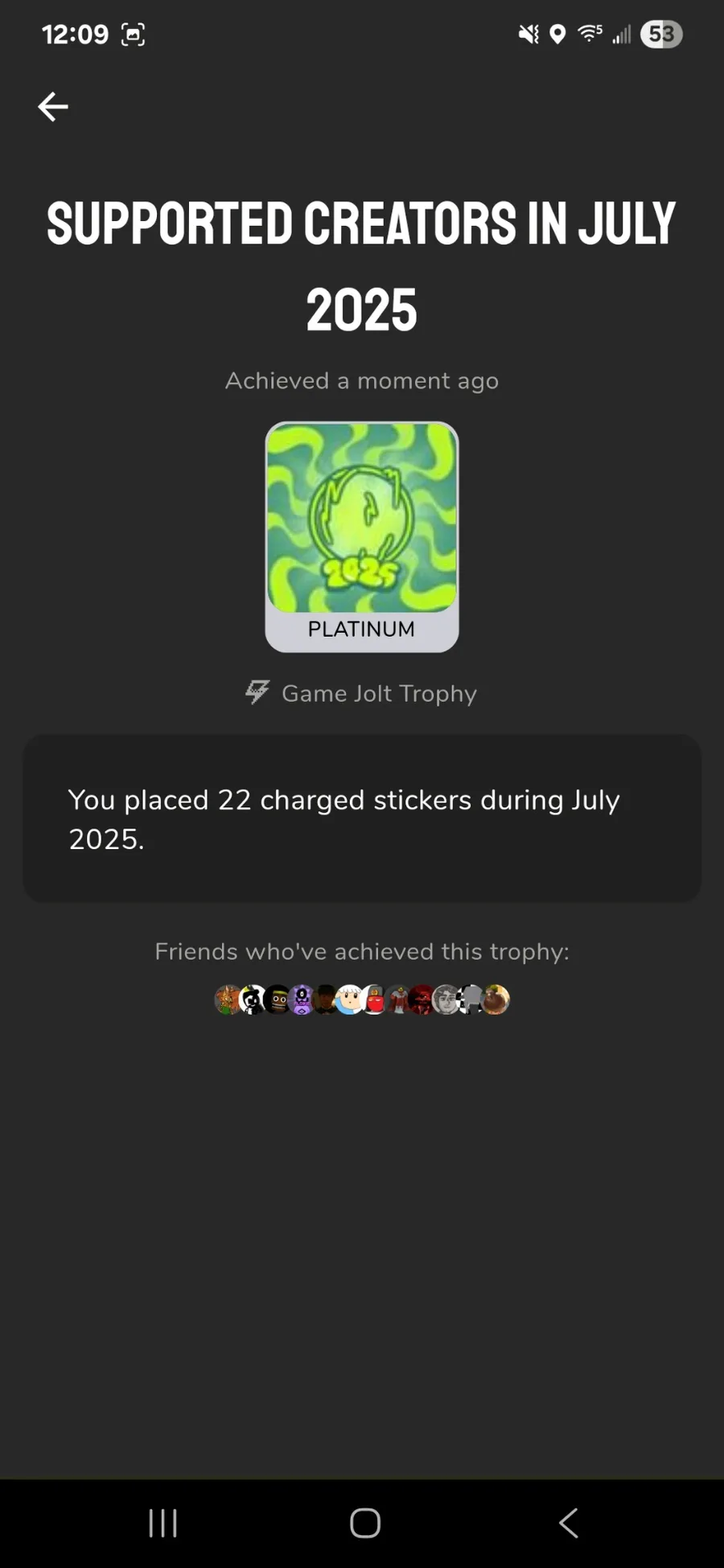Tap the system back chevron

pos(568,1522)
